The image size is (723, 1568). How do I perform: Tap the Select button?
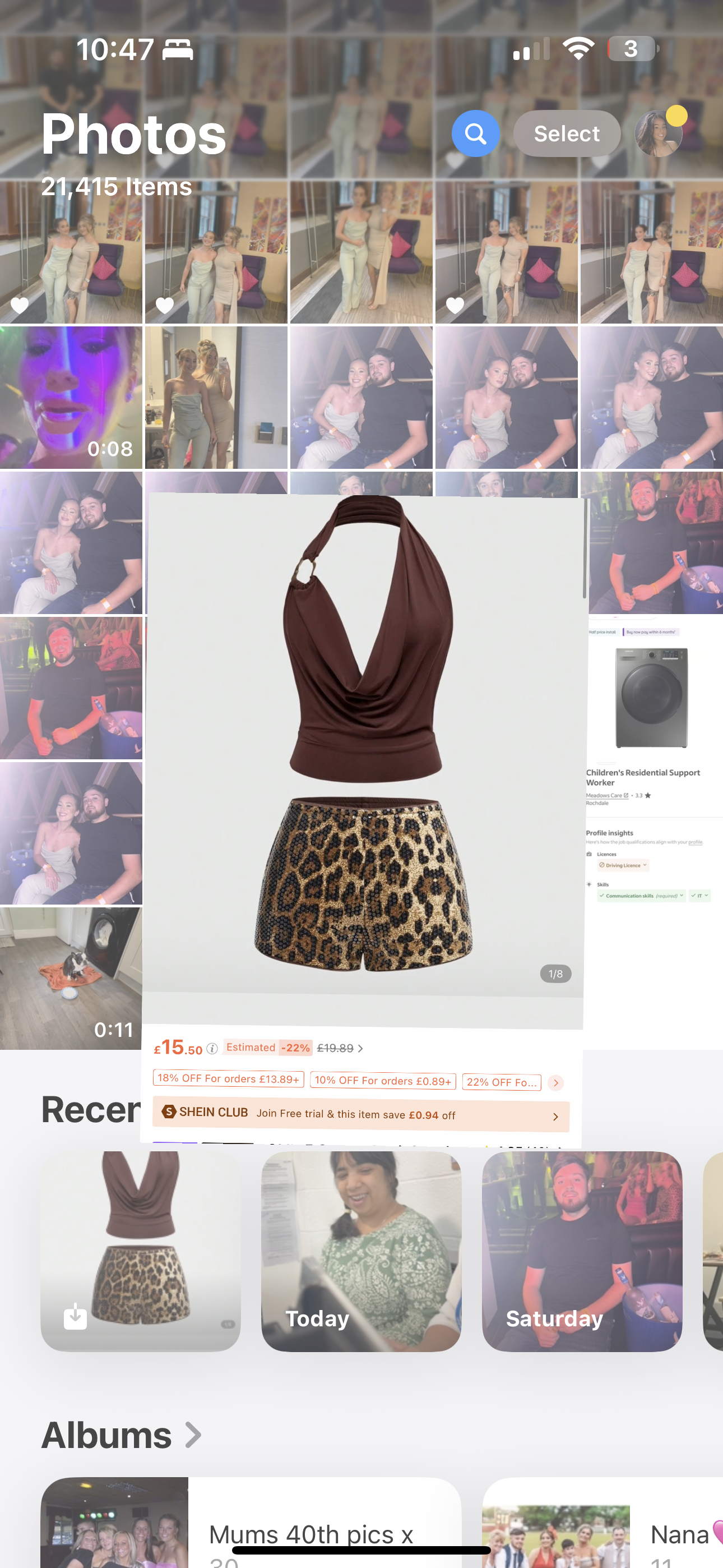tap(566, 133)
